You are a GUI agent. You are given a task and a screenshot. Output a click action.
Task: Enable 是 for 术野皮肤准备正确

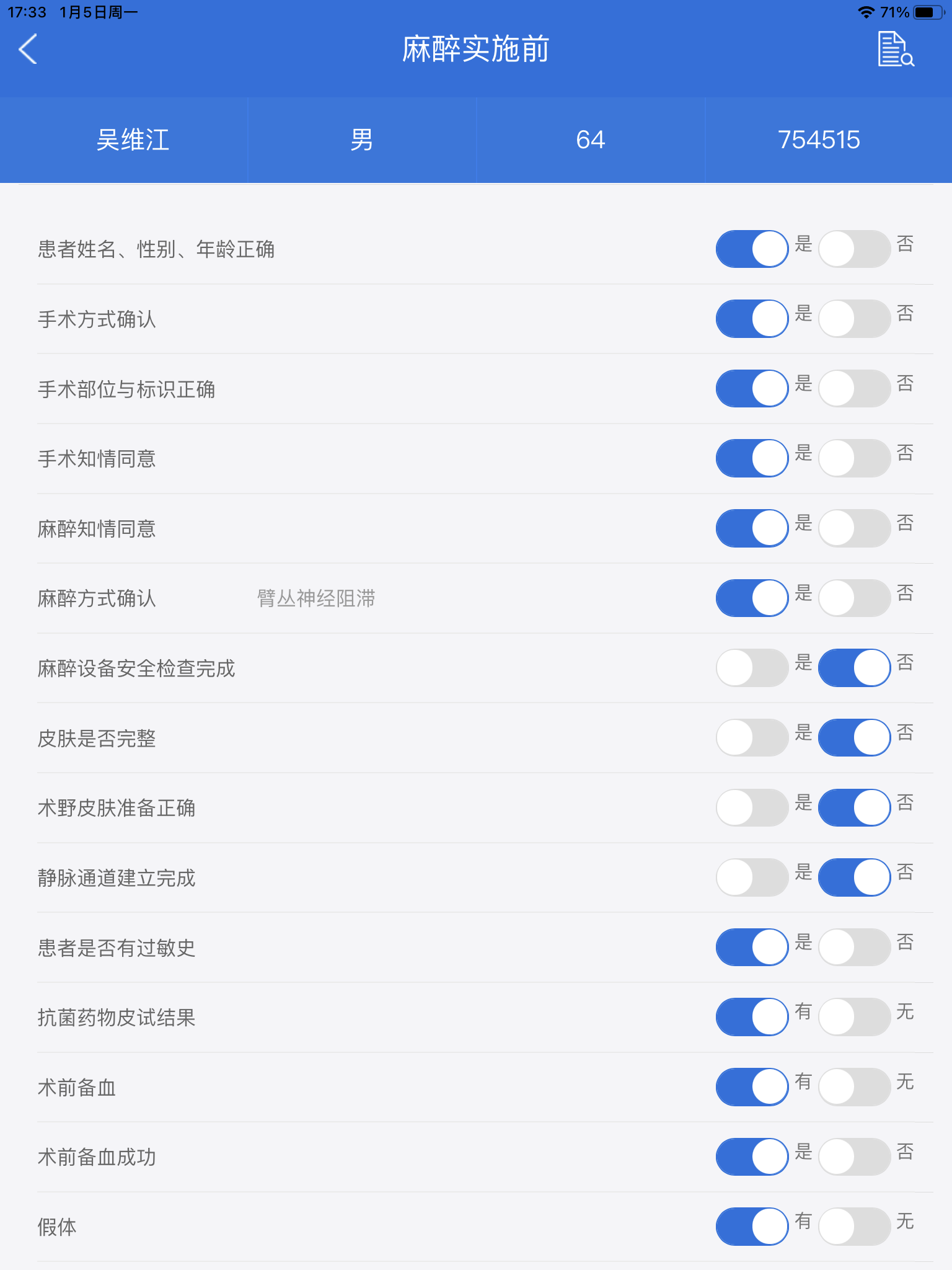tap(752, 808)
